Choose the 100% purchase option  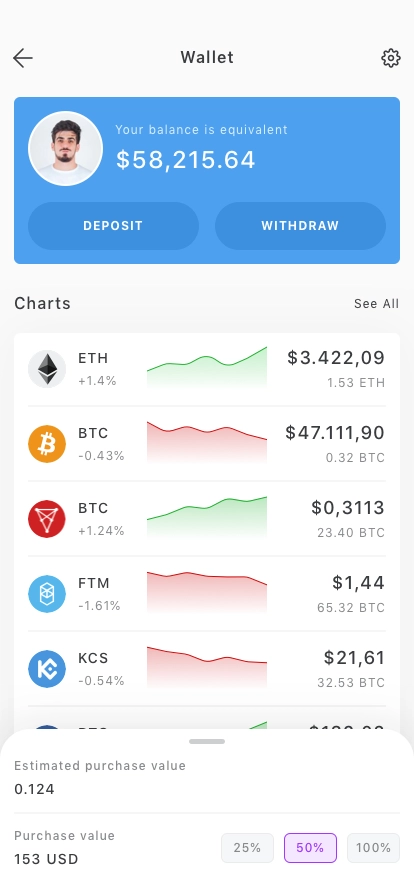pyautogui.click(x=373, y=848)
